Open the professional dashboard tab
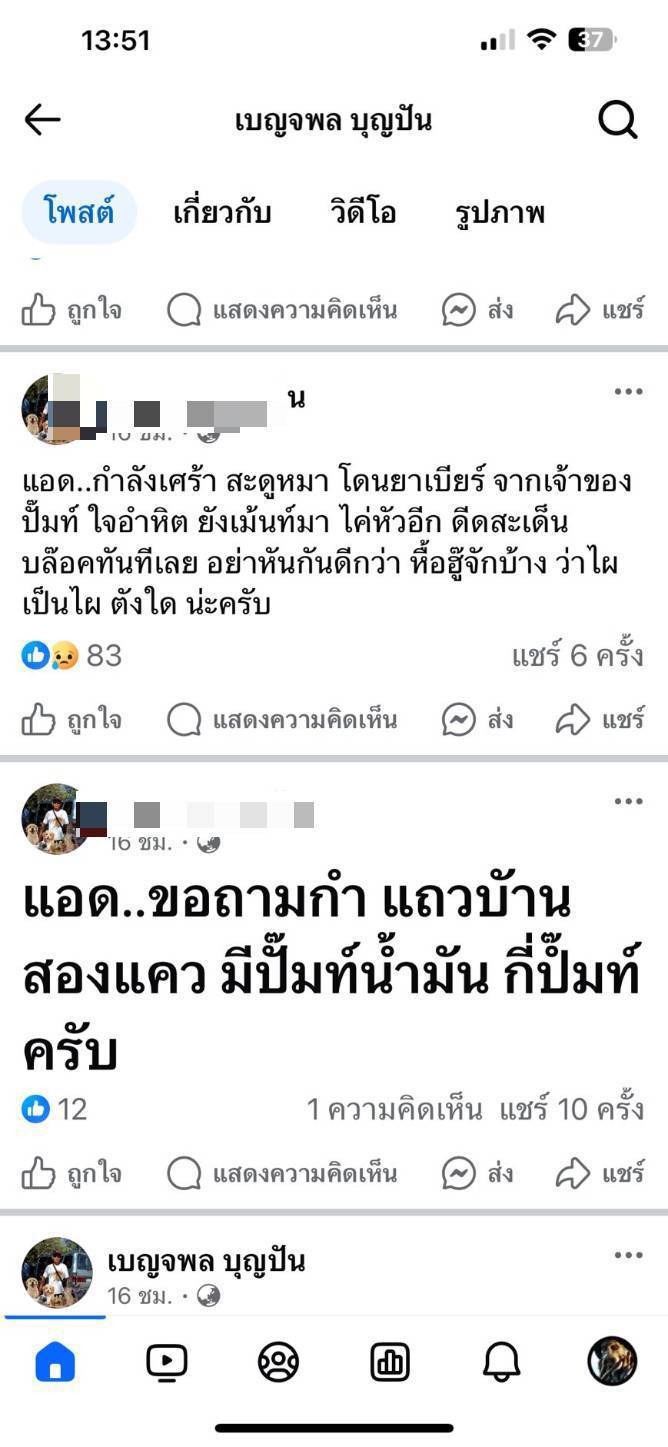Image resolution: width=668 pixels, height=1447 pixels. tap(390, 1362)
